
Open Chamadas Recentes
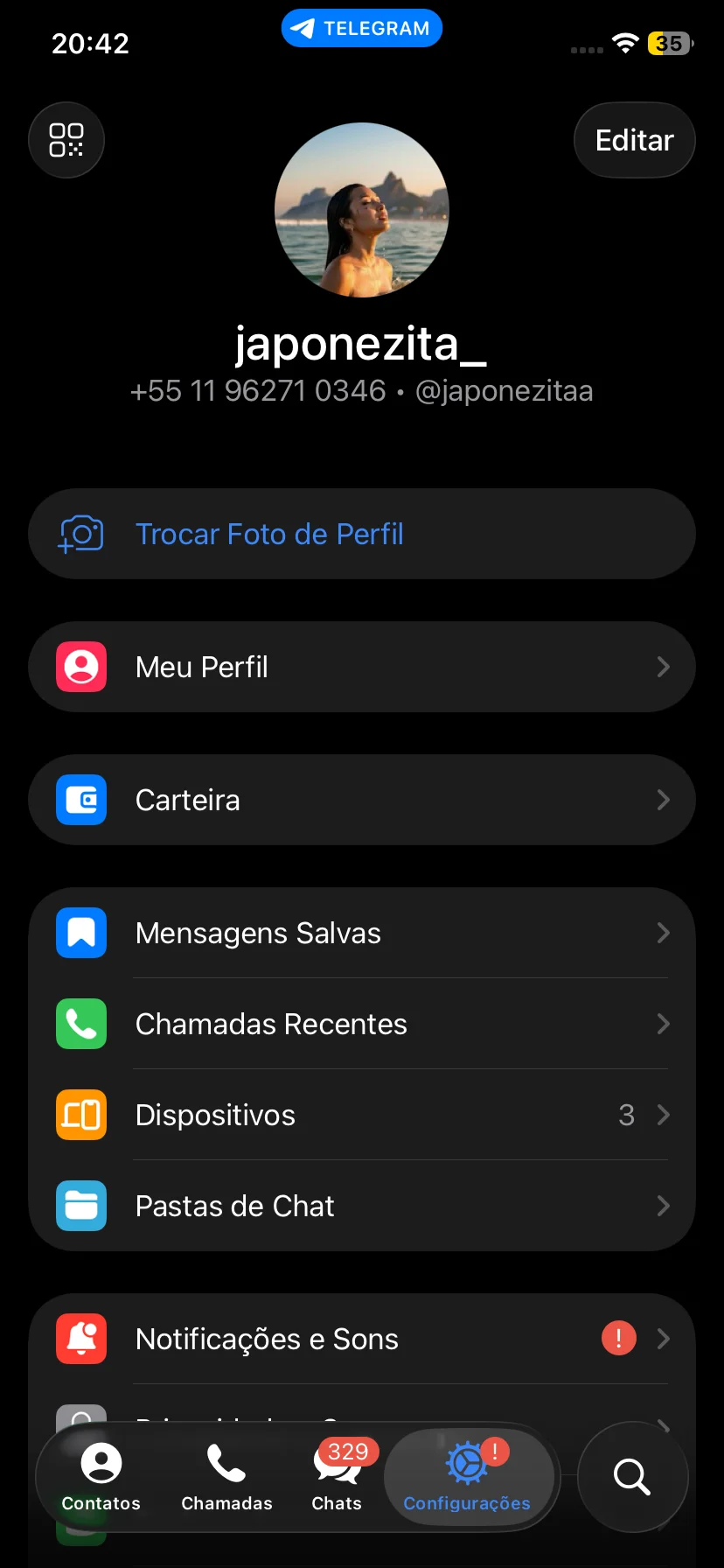pyautogui.click(x=362, y=1024)
